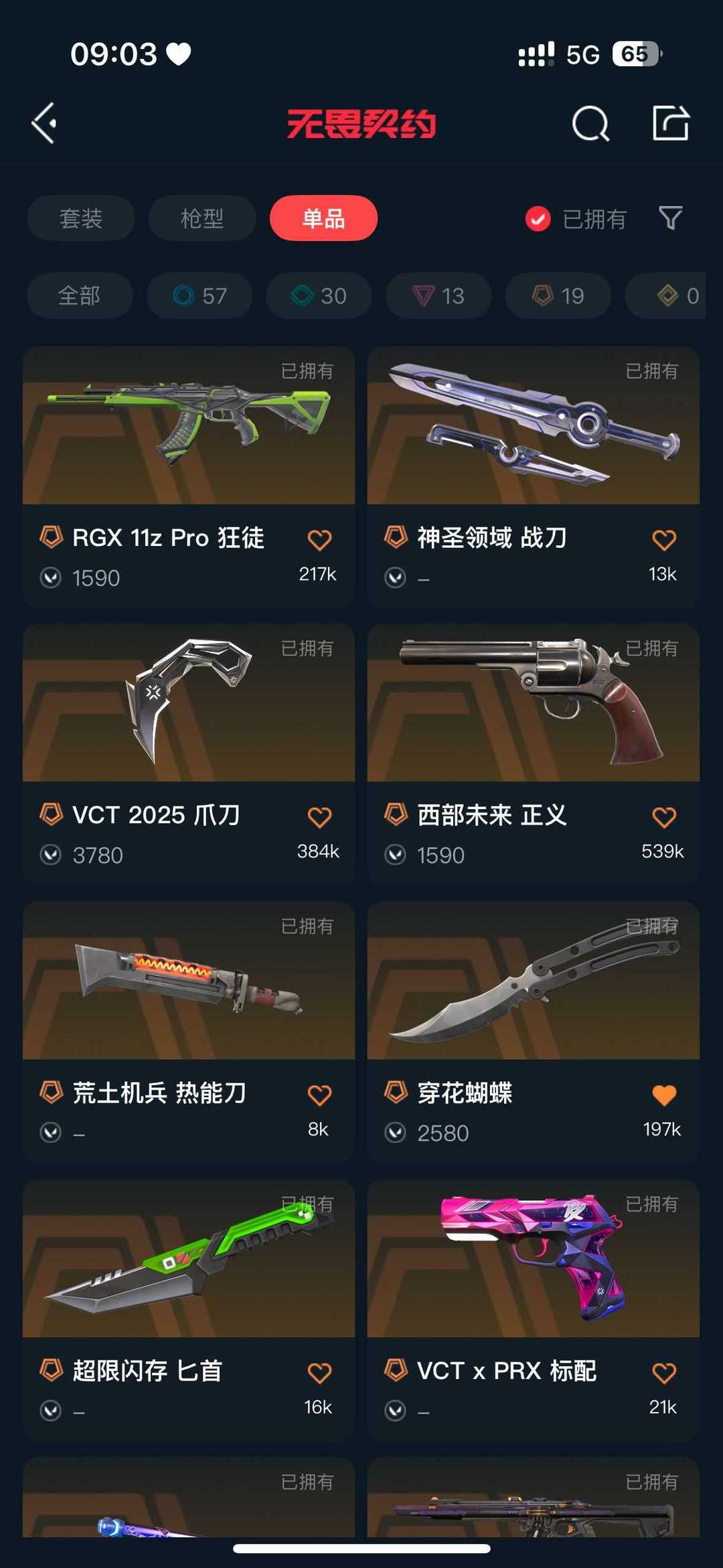Go back using the top-left arrow

44,123
